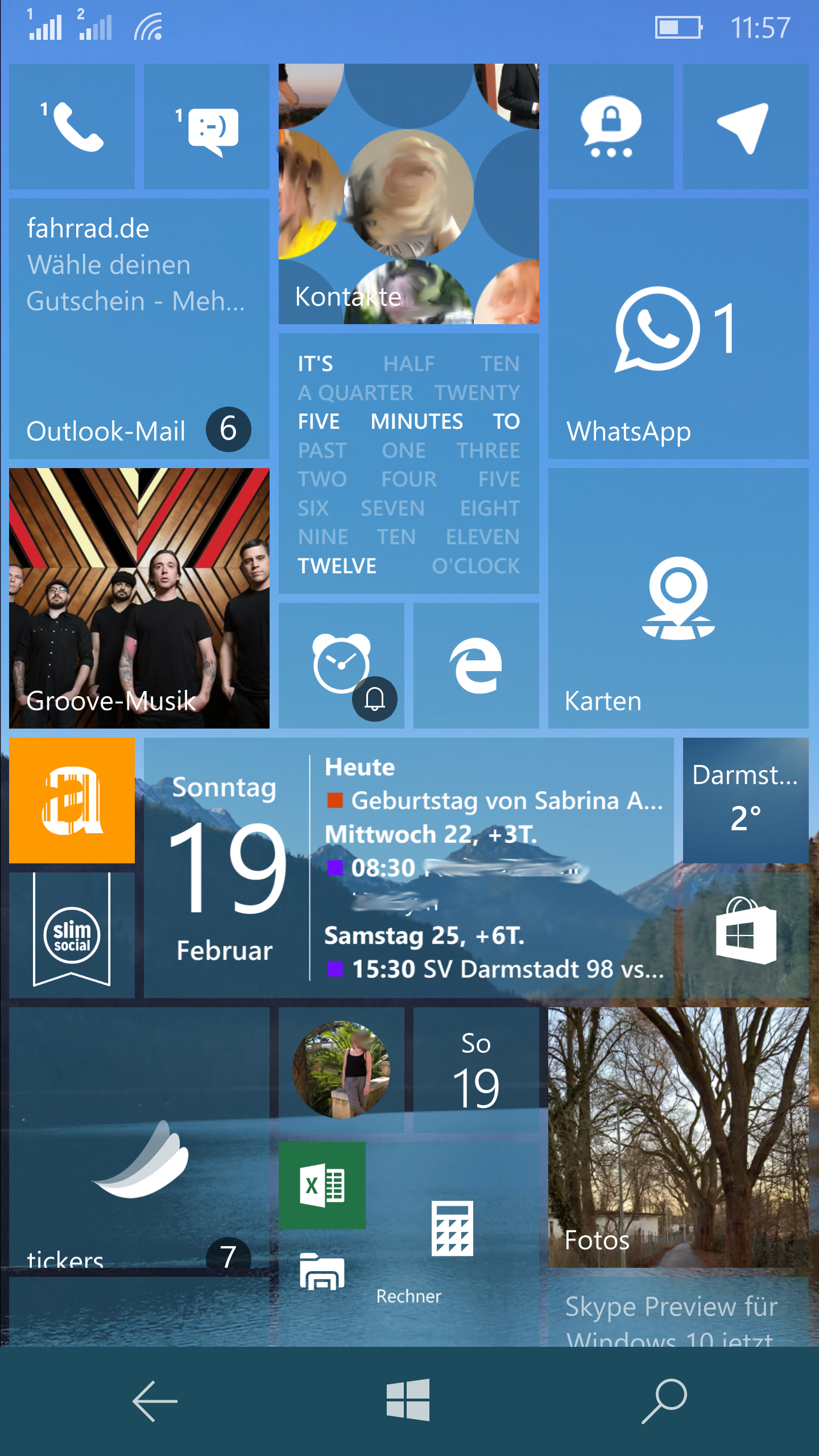Open the Outlook-Mail tile
Viewport: 819px width, 1456px height.
point(139,329)
